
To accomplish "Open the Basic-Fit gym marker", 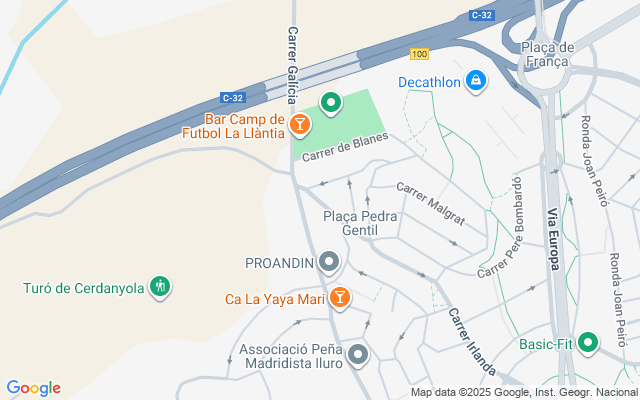I will point(588,344).
